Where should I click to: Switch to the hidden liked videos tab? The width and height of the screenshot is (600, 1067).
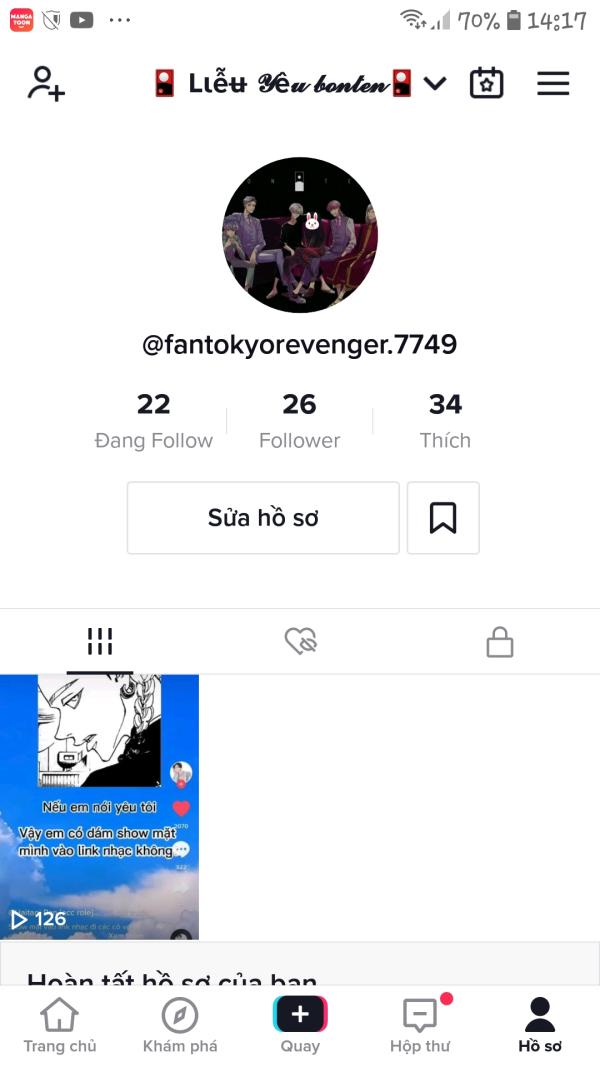[300, 642]
